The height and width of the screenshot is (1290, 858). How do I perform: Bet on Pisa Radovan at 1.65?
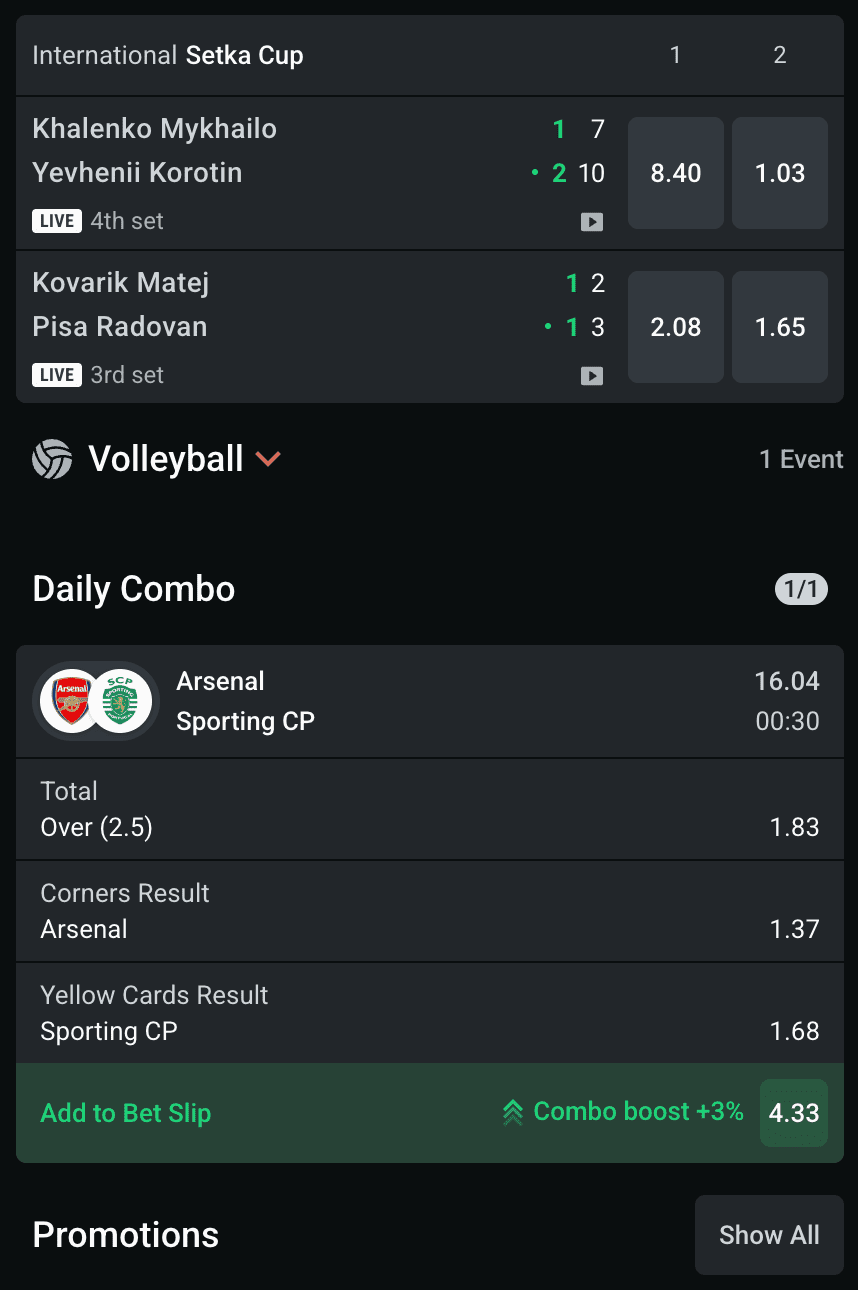pos(779,327)
